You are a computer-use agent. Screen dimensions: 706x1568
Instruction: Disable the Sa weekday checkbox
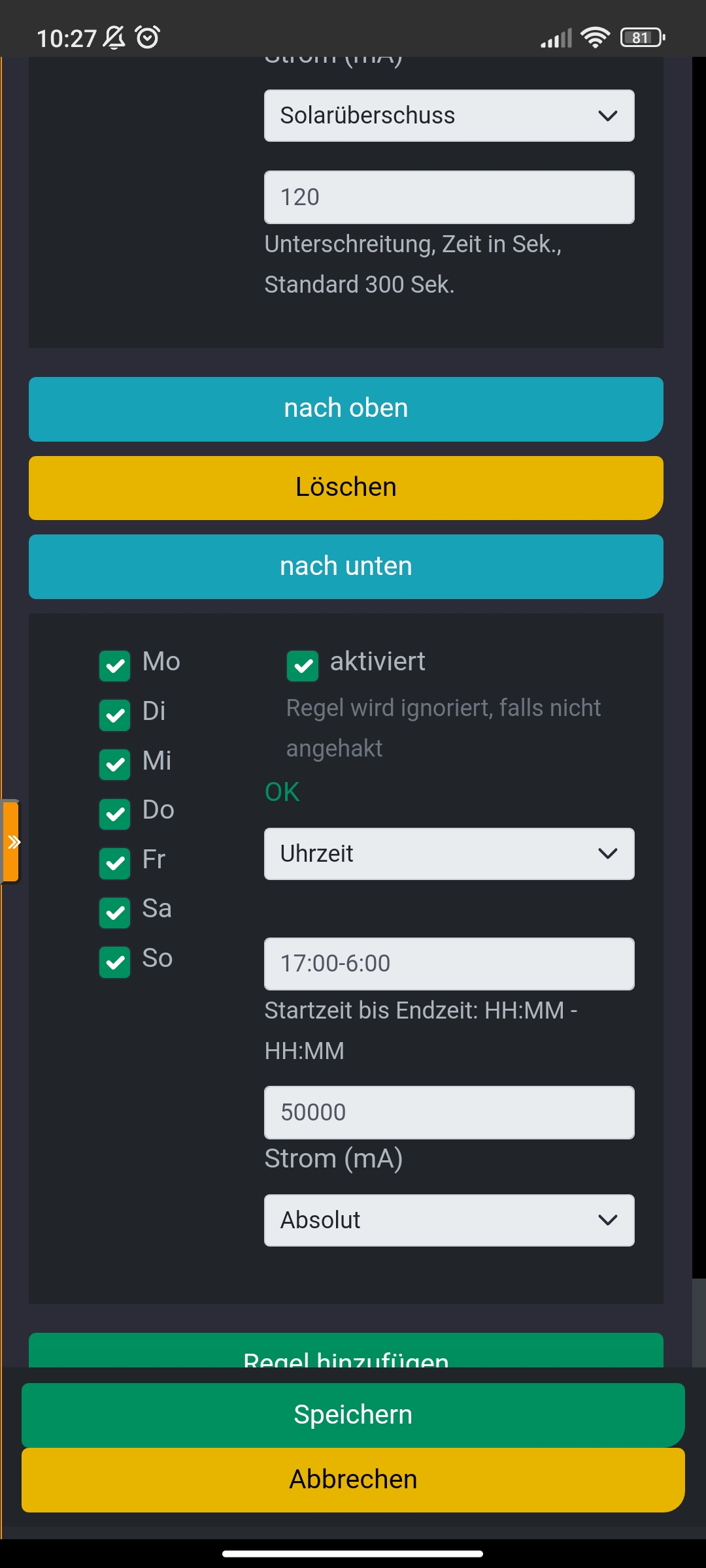115,913
